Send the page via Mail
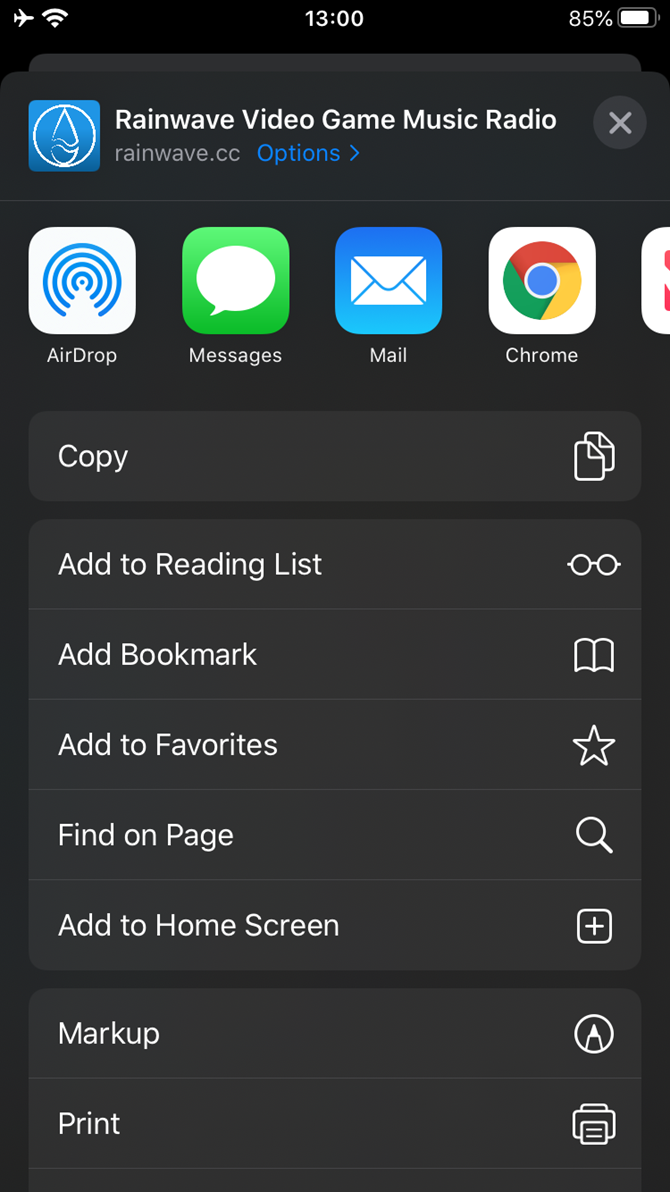This screenshot has width=670, height=1192. click(x=388, y=281)
